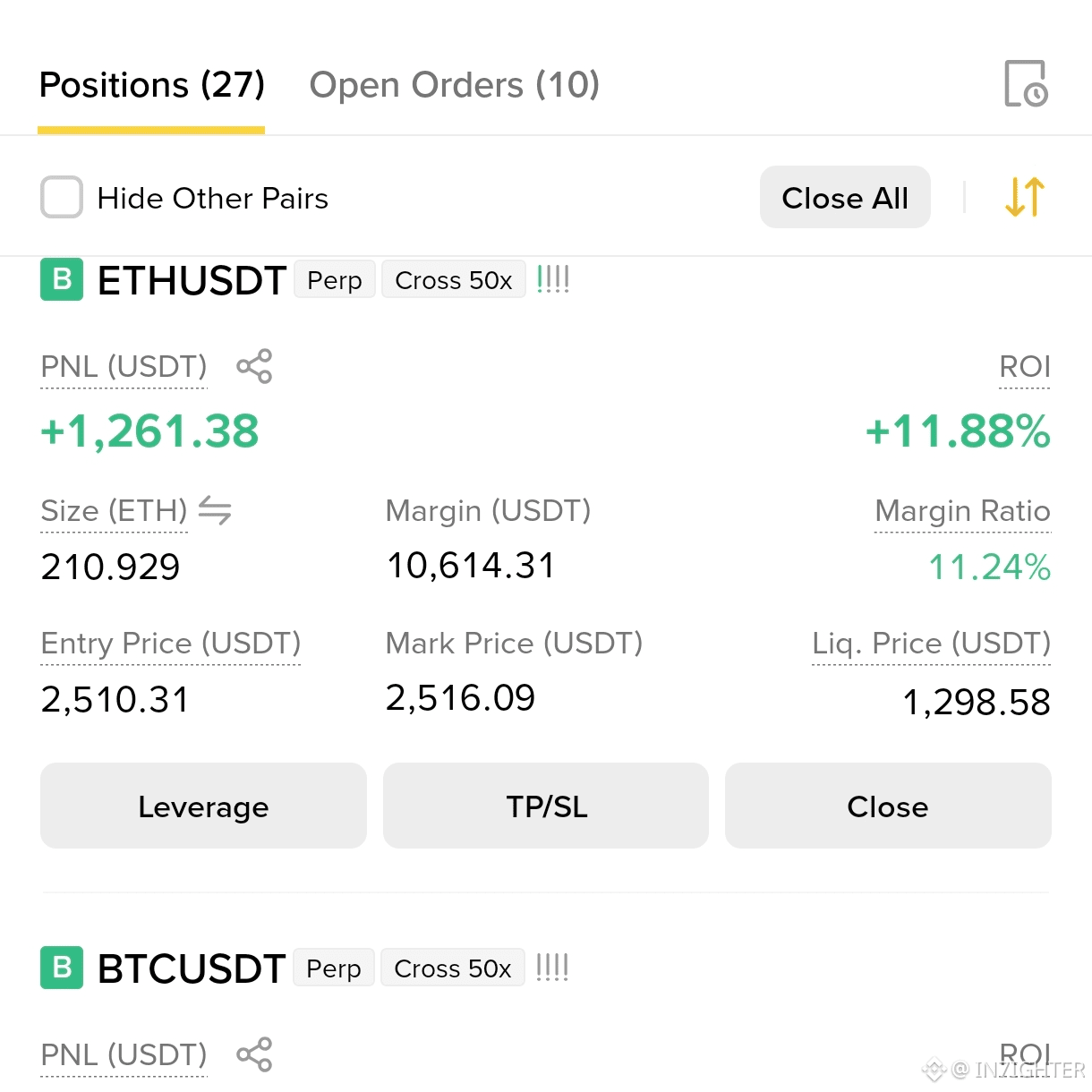Share the ETHUSDT position PNL

tap(254, 367)
